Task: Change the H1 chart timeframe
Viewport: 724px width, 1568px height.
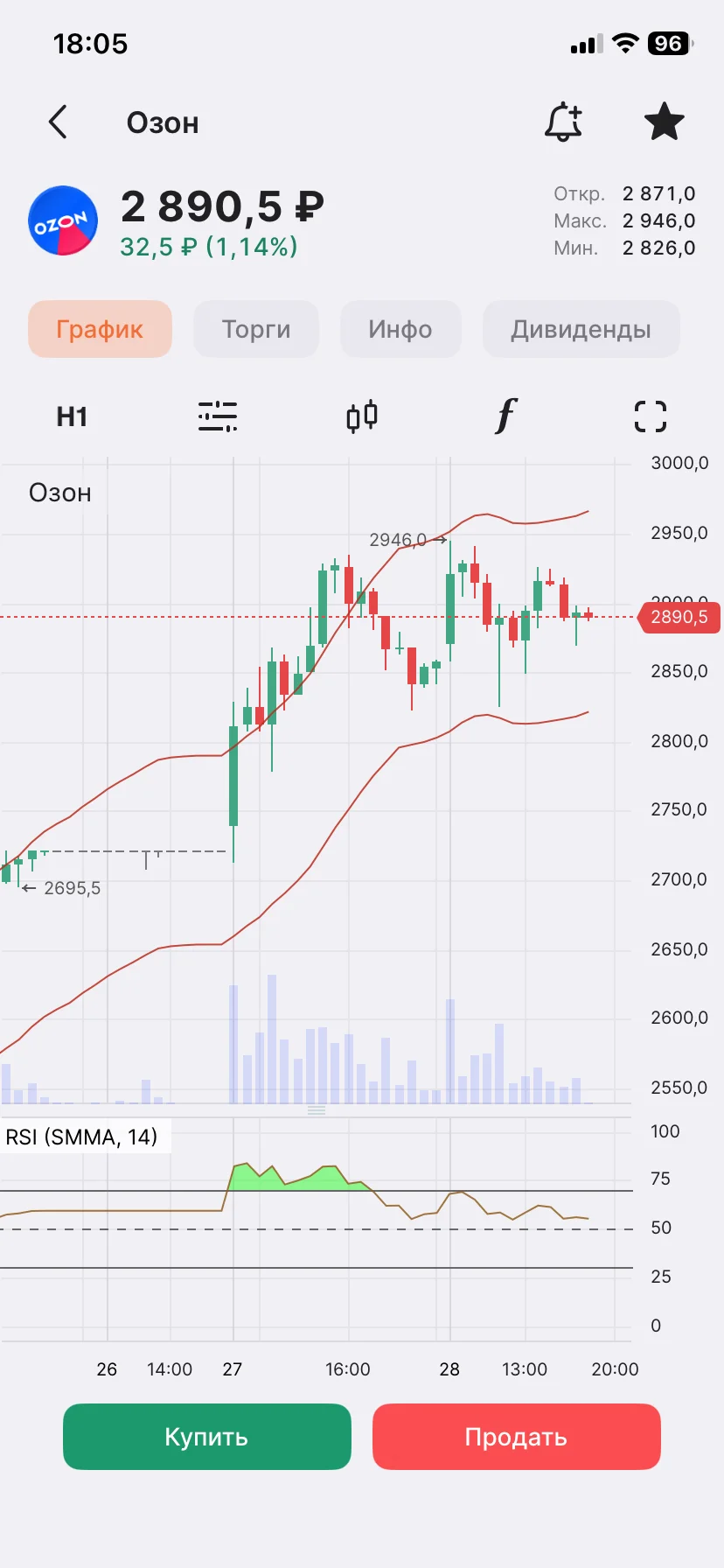Action: click(72, 416)
